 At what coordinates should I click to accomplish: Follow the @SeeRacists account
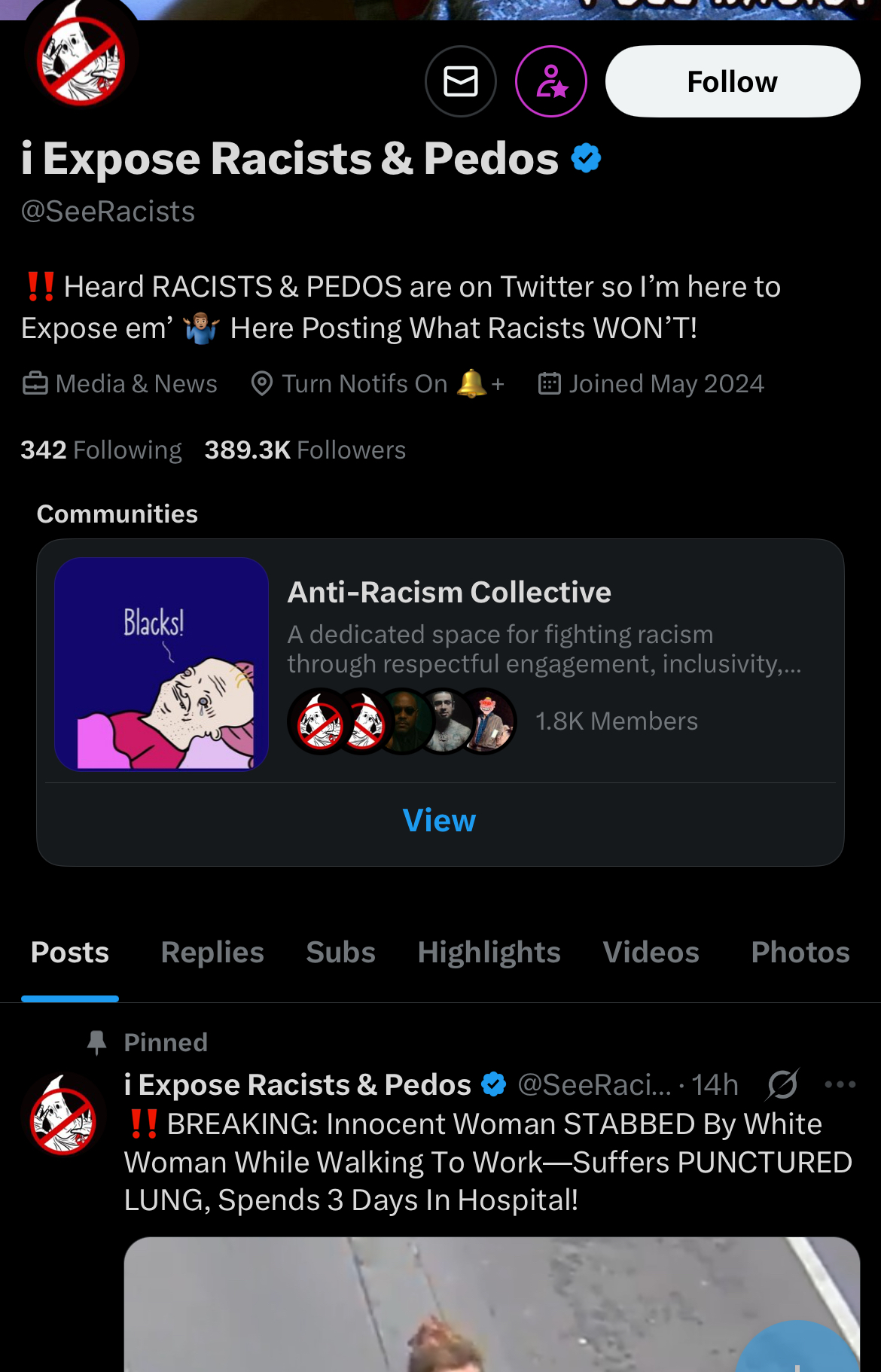tap(733, 81)
